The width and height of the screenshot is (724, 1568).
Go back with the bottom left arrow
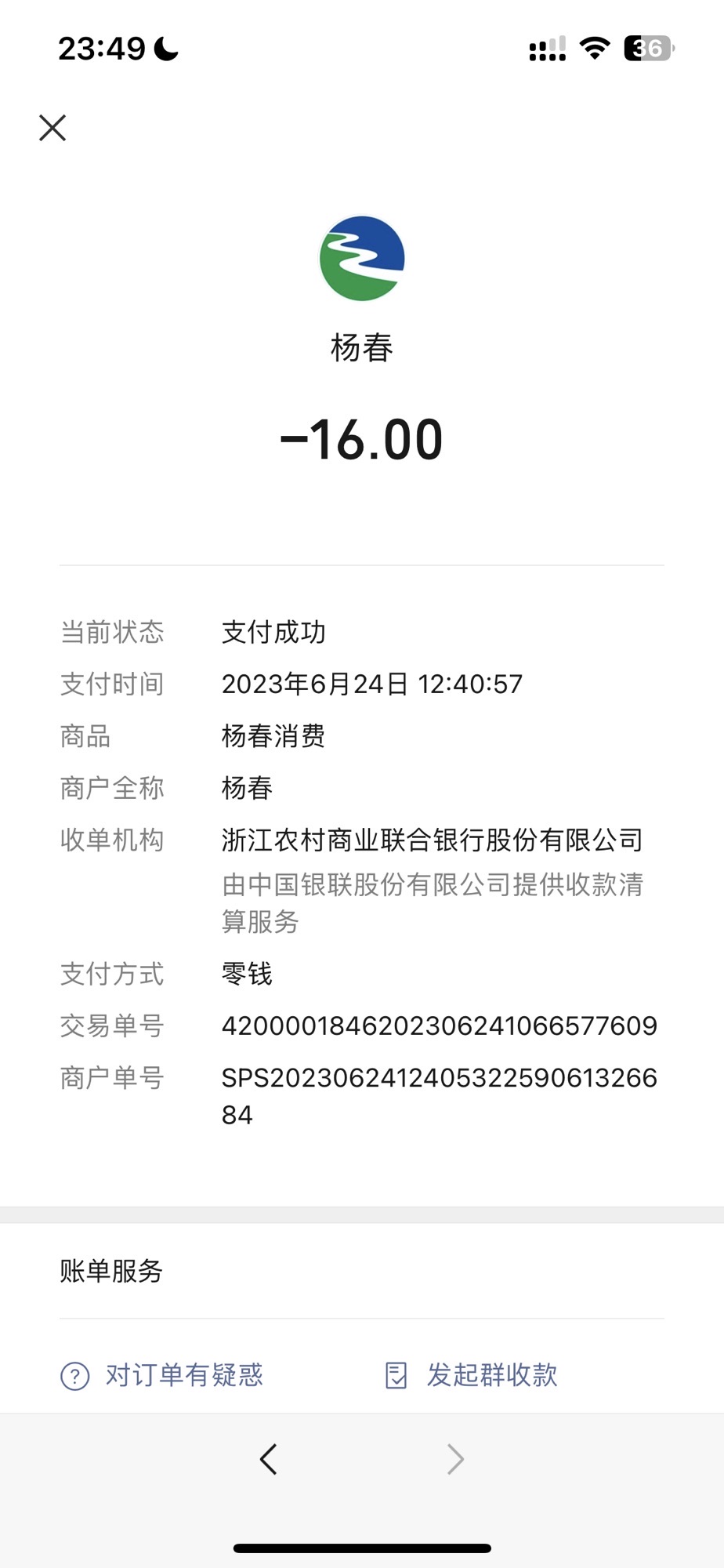coord(269,1459)
